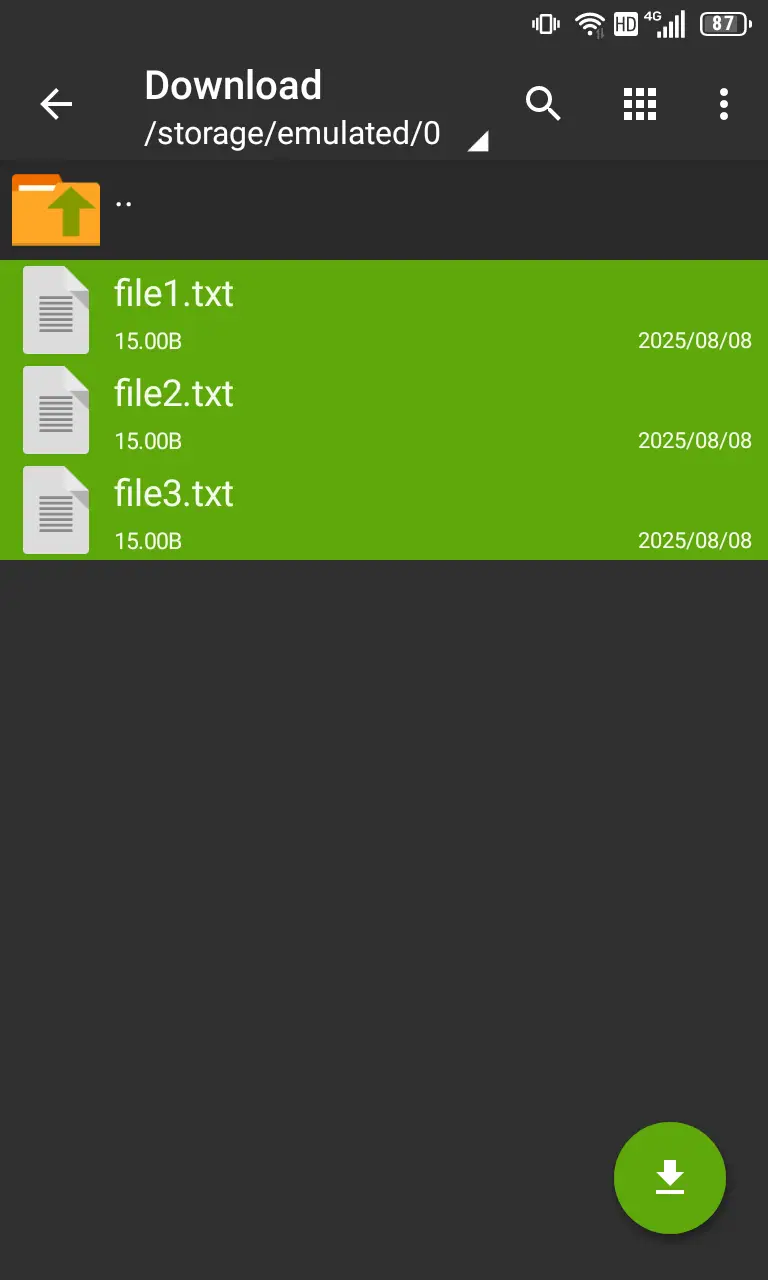Viewport: 768px width, 1280px height.
Task: Go back using the top arrow
Action: [56, 104]
